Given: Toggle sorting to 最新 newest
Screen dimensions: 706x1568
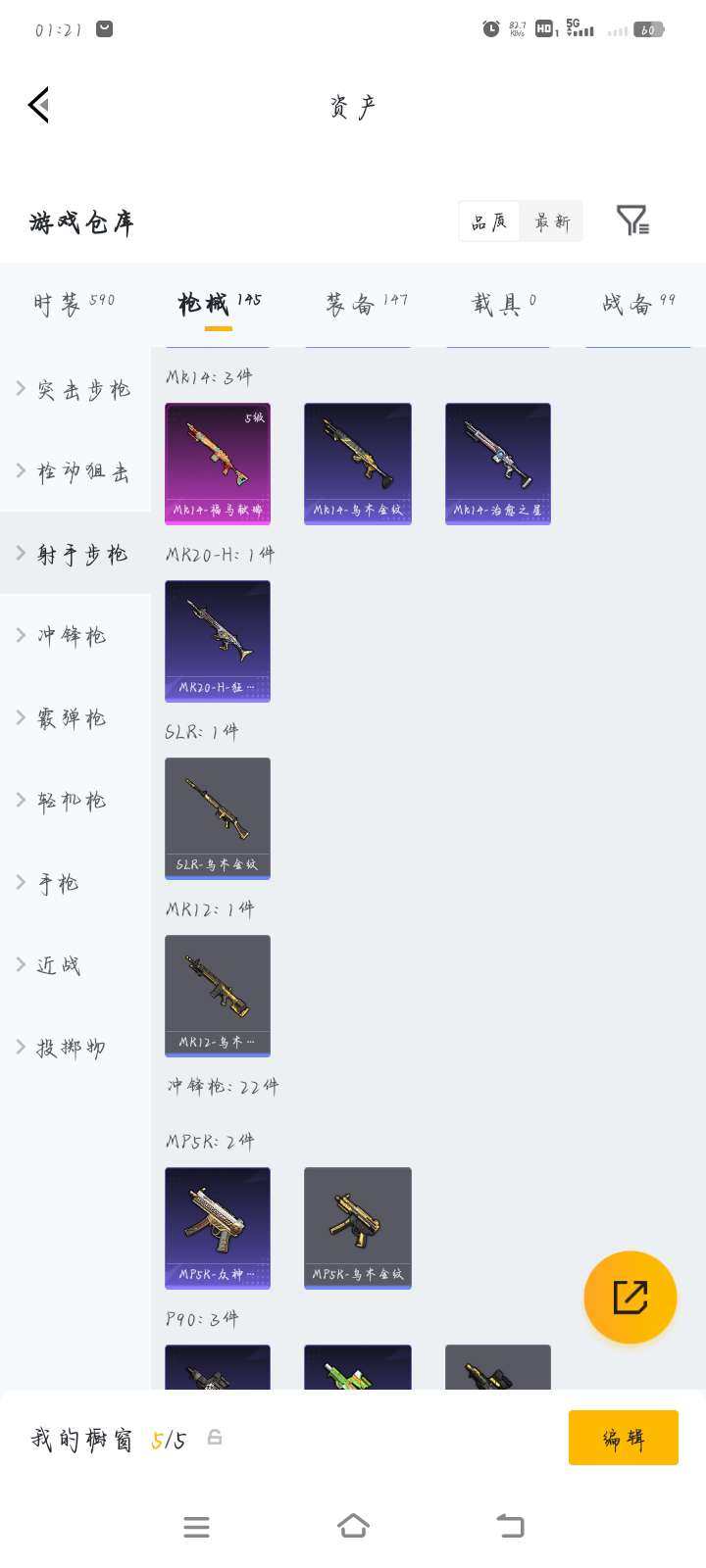Looking at the screenshot, I should pos(551,220).
